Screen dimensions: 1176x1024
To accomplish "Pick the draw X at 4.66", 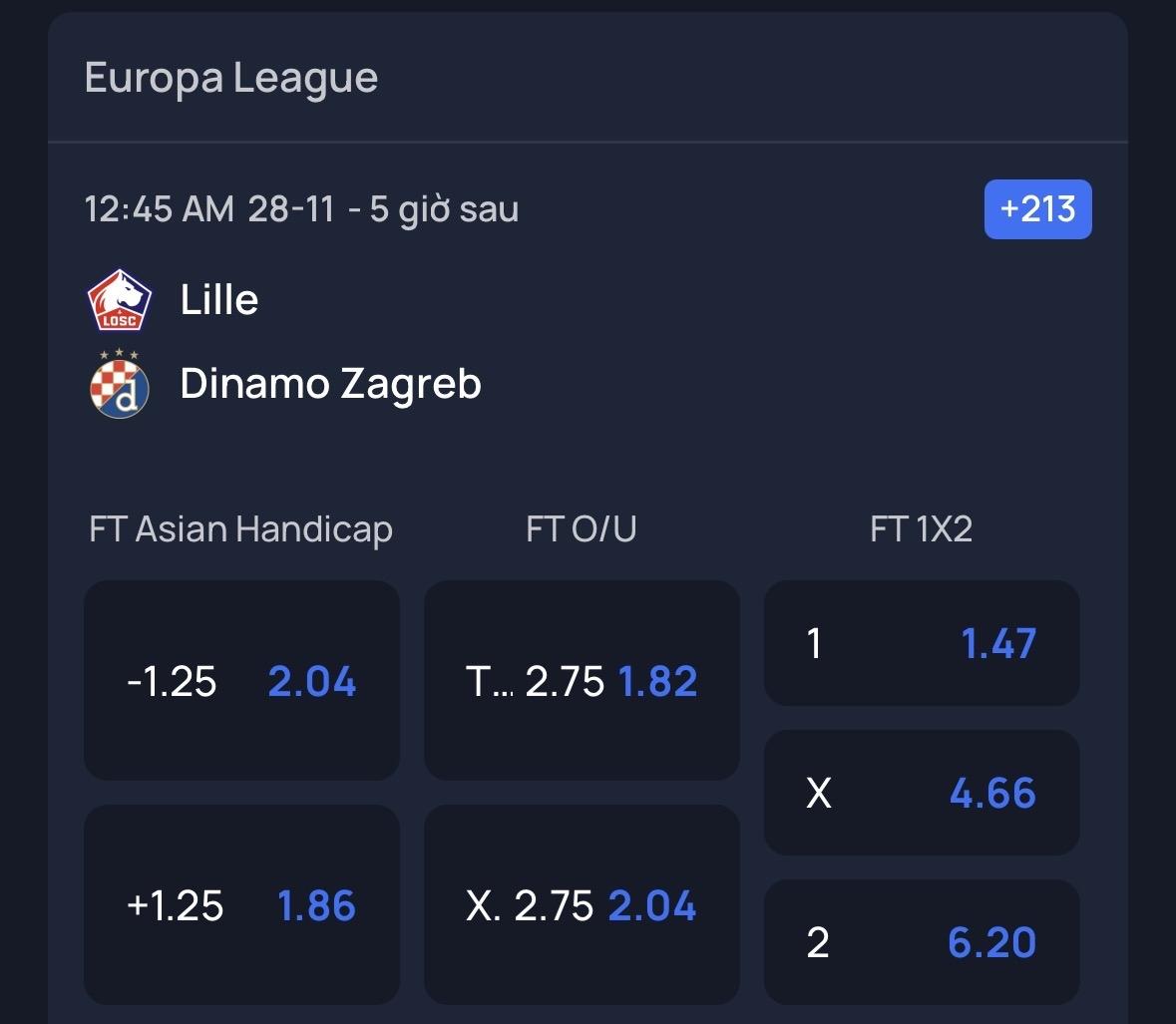I will pyautogui.click(x=922, y=794).
